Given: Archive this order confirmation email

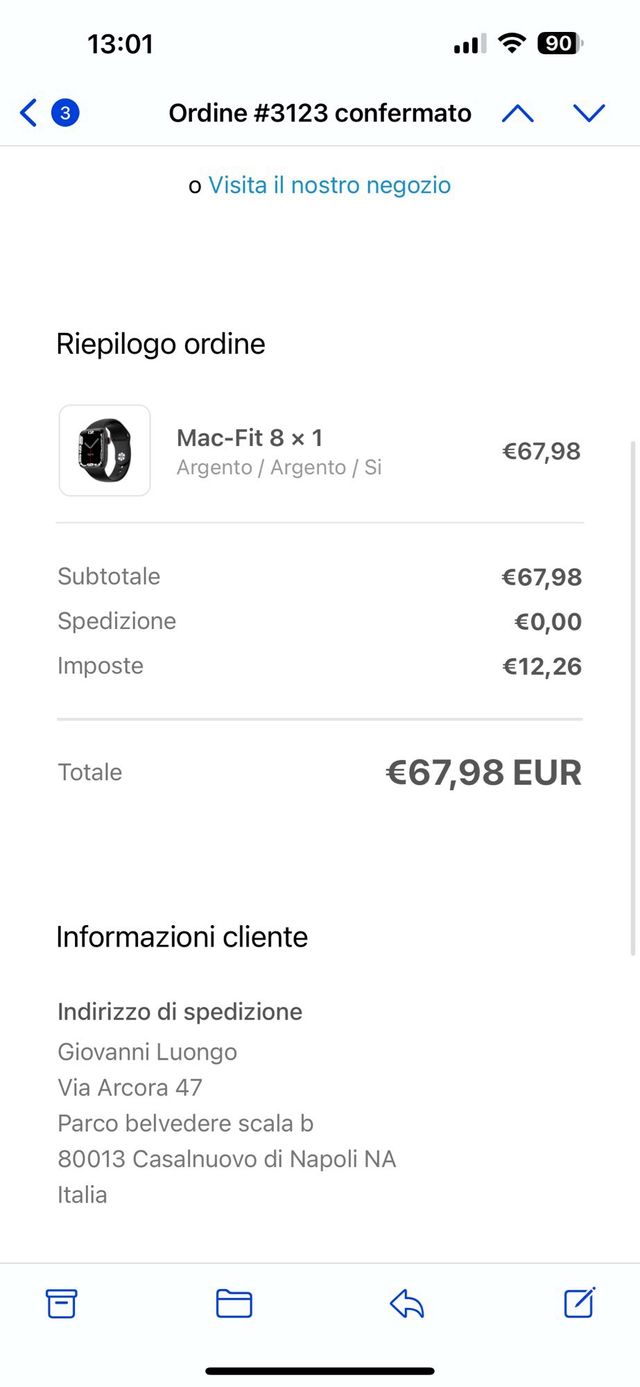Looking at the screenshot, I should (61, 1303).
